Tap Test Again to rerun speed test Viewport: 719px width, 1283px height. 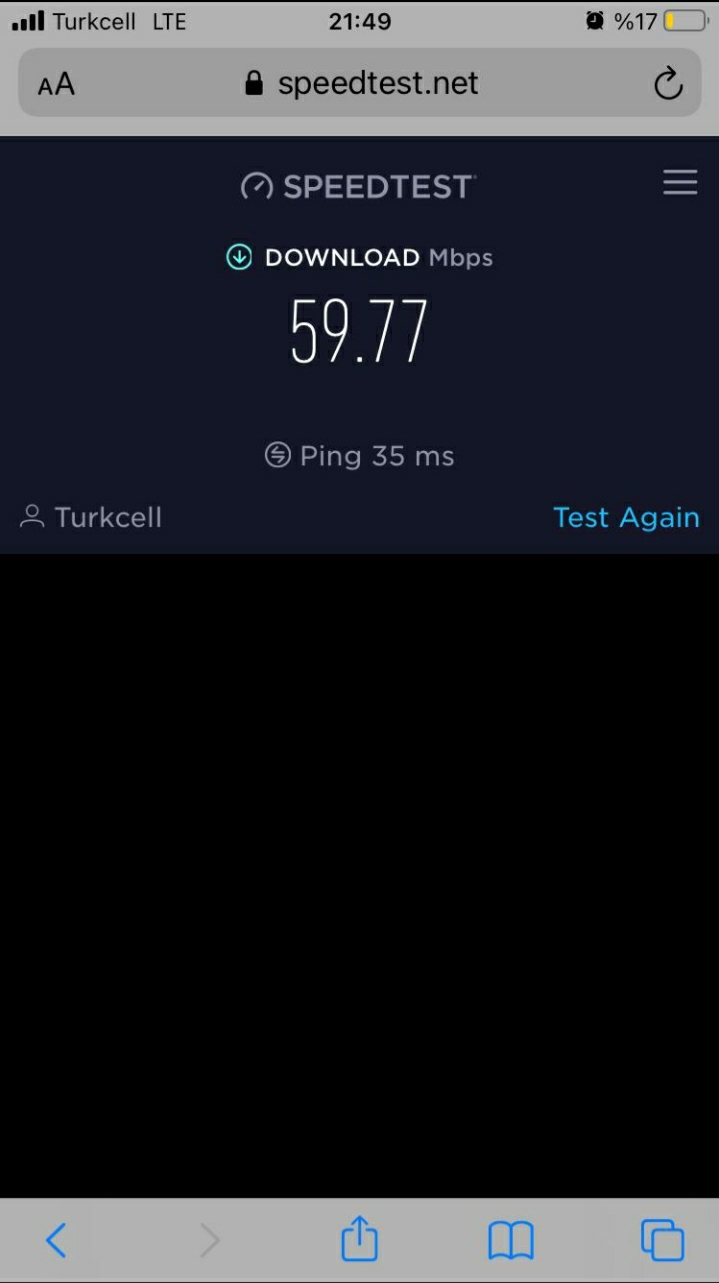click(x=626, y=517)
